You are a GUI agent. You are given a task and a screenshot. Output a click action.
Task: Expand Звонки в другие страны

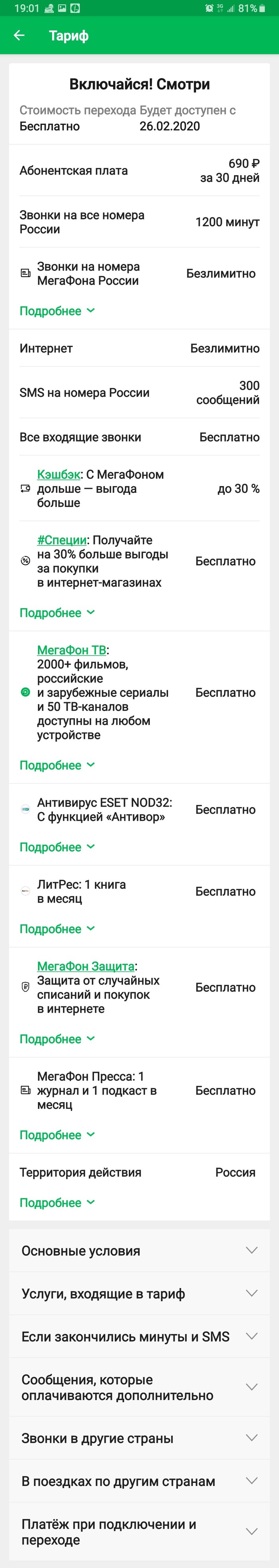tap(139, 1438)
